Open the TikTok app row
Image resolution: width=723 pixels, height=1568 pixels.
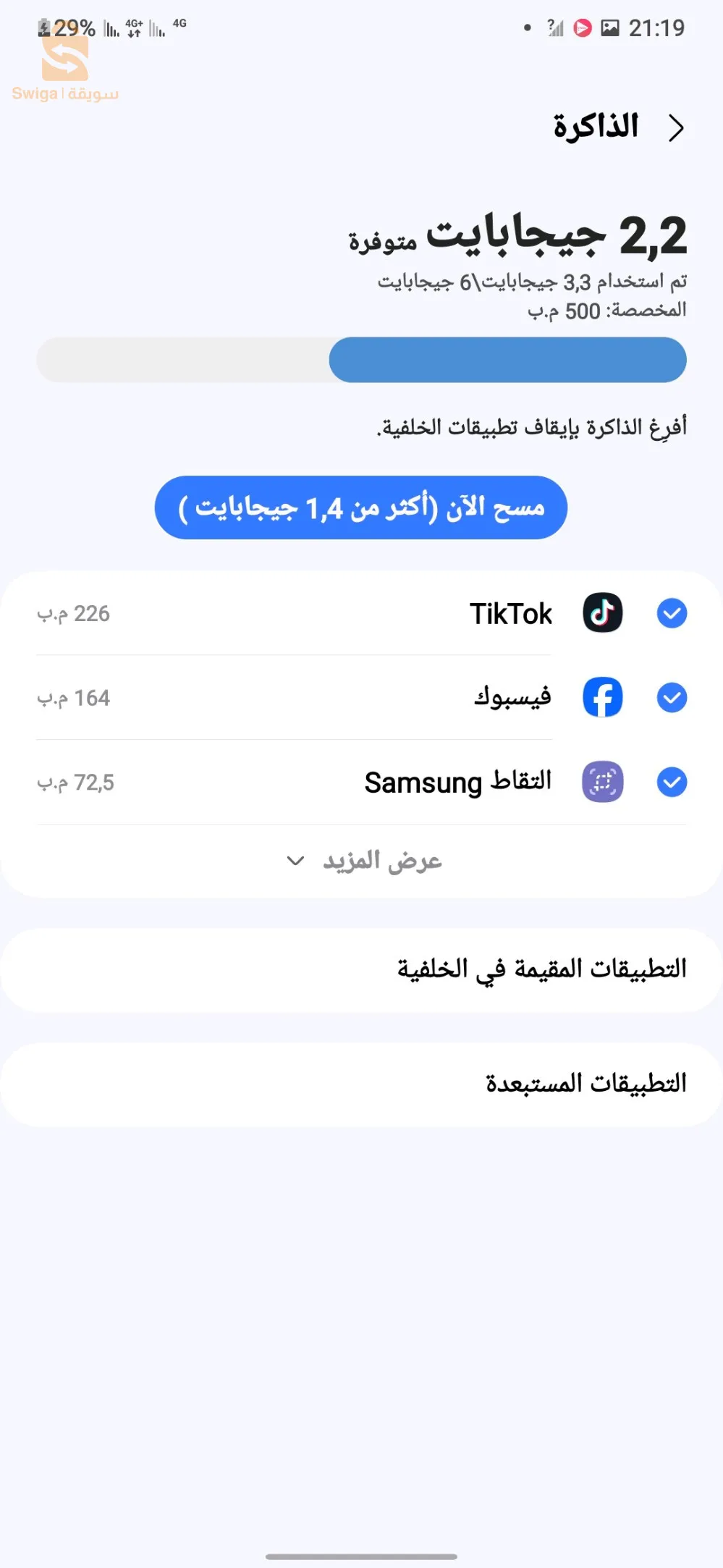tap(434, 614)
